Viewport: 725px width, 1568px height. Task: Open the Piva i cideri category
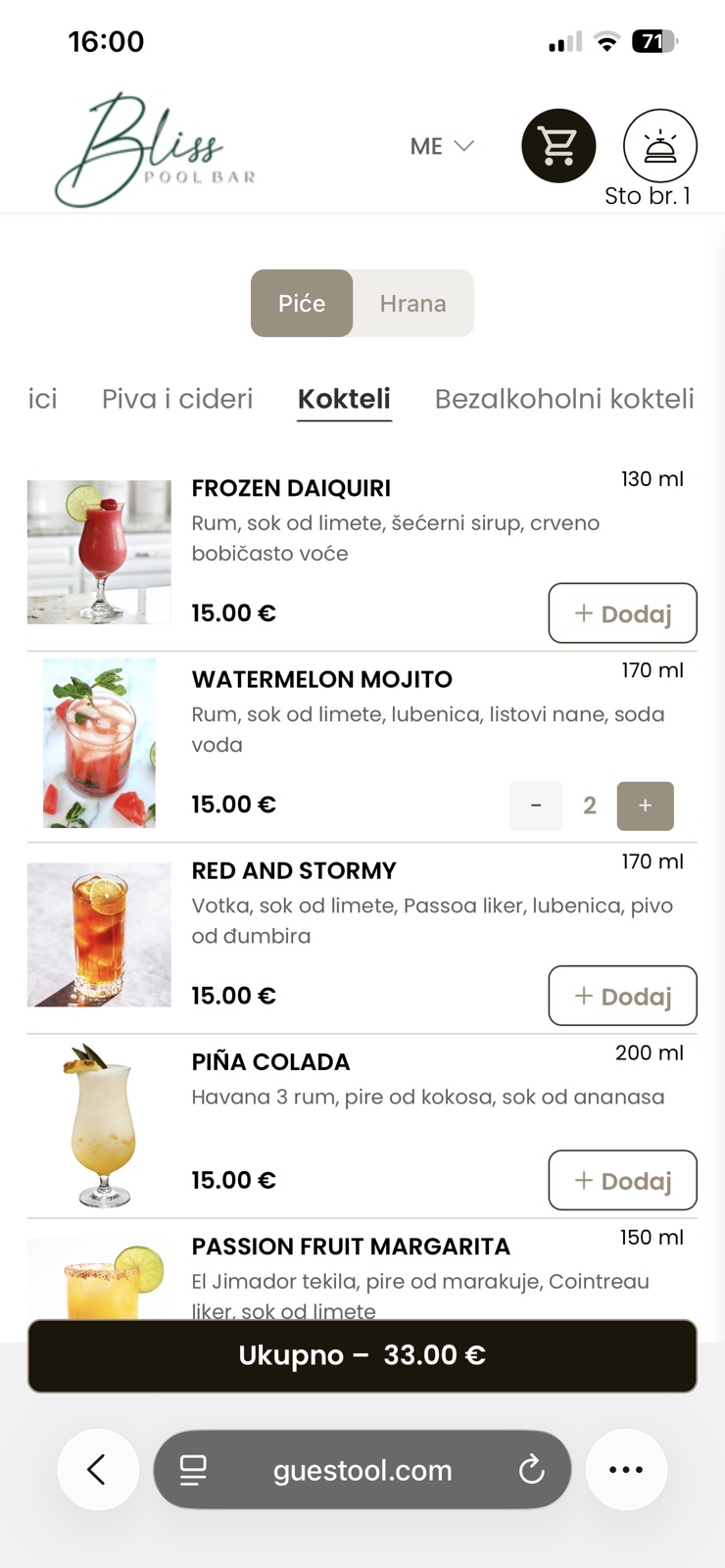click(177, 398)
